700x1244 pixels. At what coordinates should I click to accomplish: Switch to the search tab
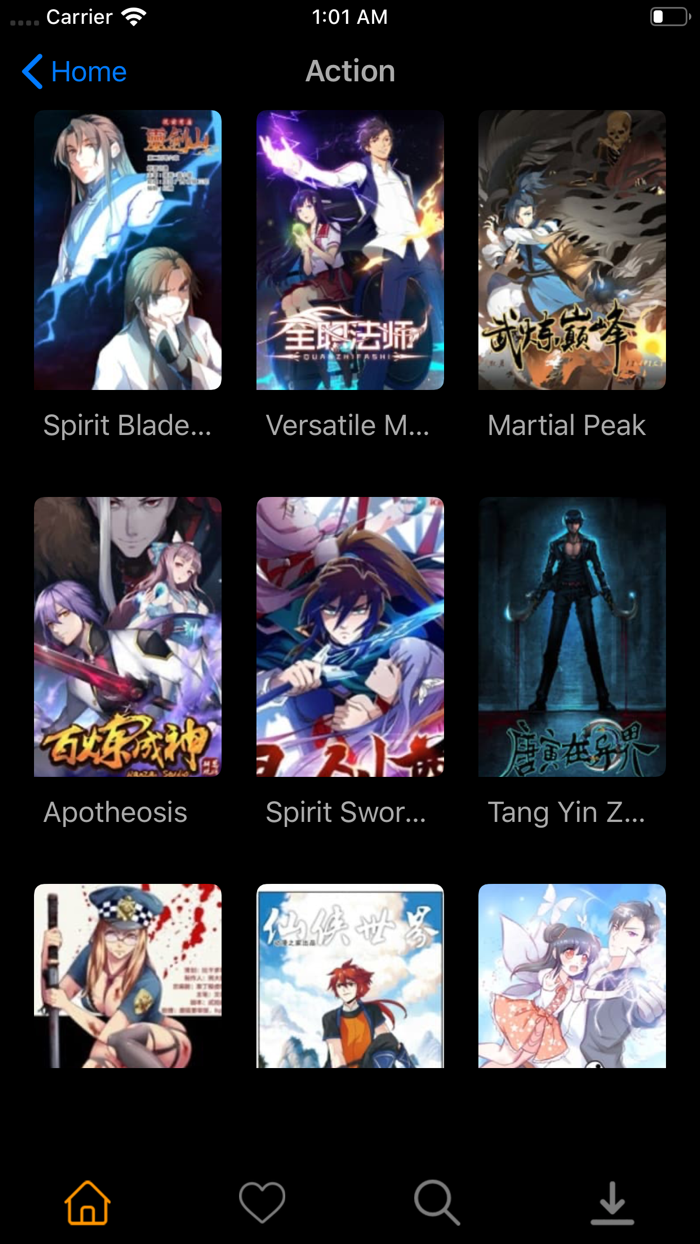click(x=437, y=1202)
